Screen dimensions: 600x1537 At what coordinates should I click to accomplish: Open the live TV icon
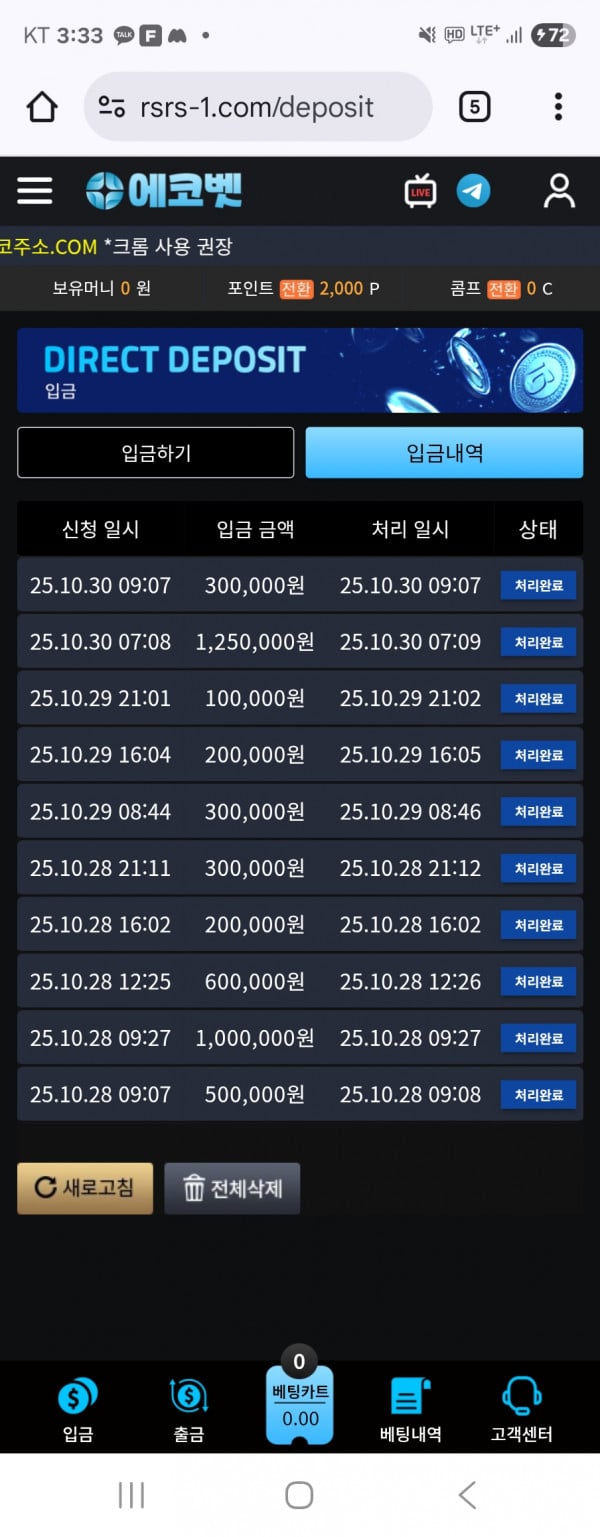420,190
